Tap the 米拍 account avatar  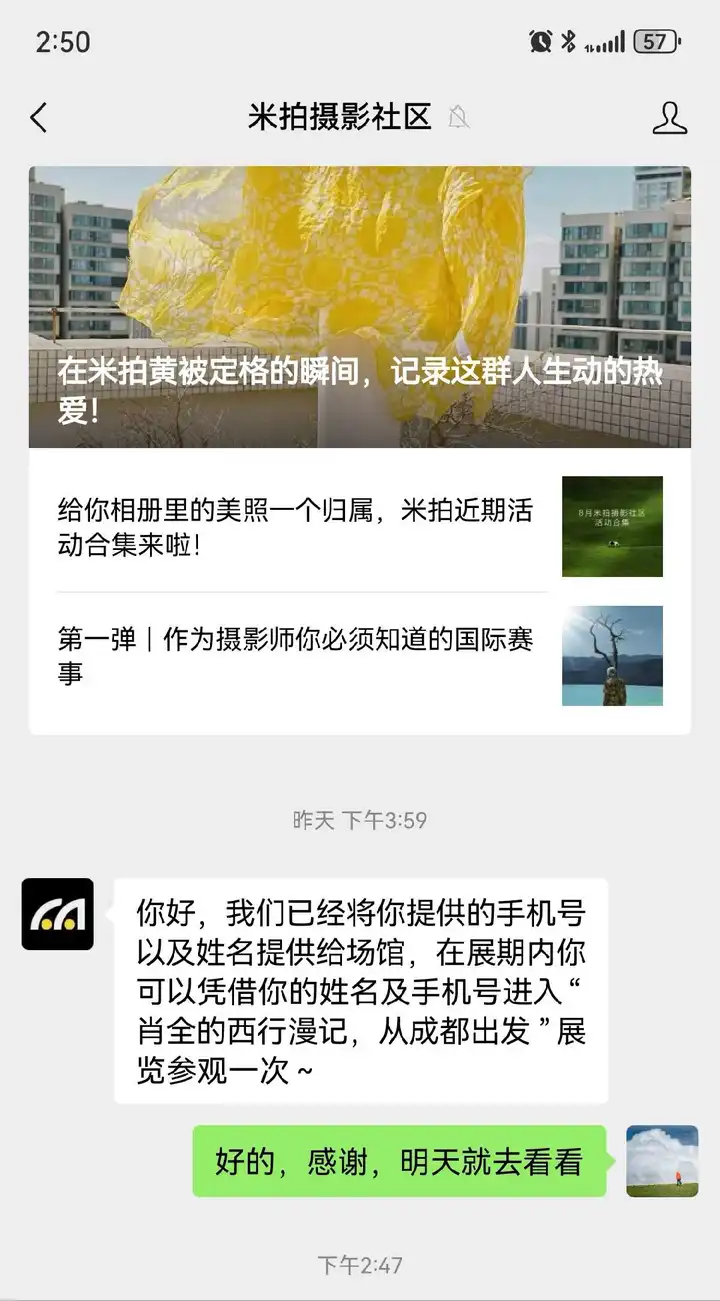click(x=58, y=914)
